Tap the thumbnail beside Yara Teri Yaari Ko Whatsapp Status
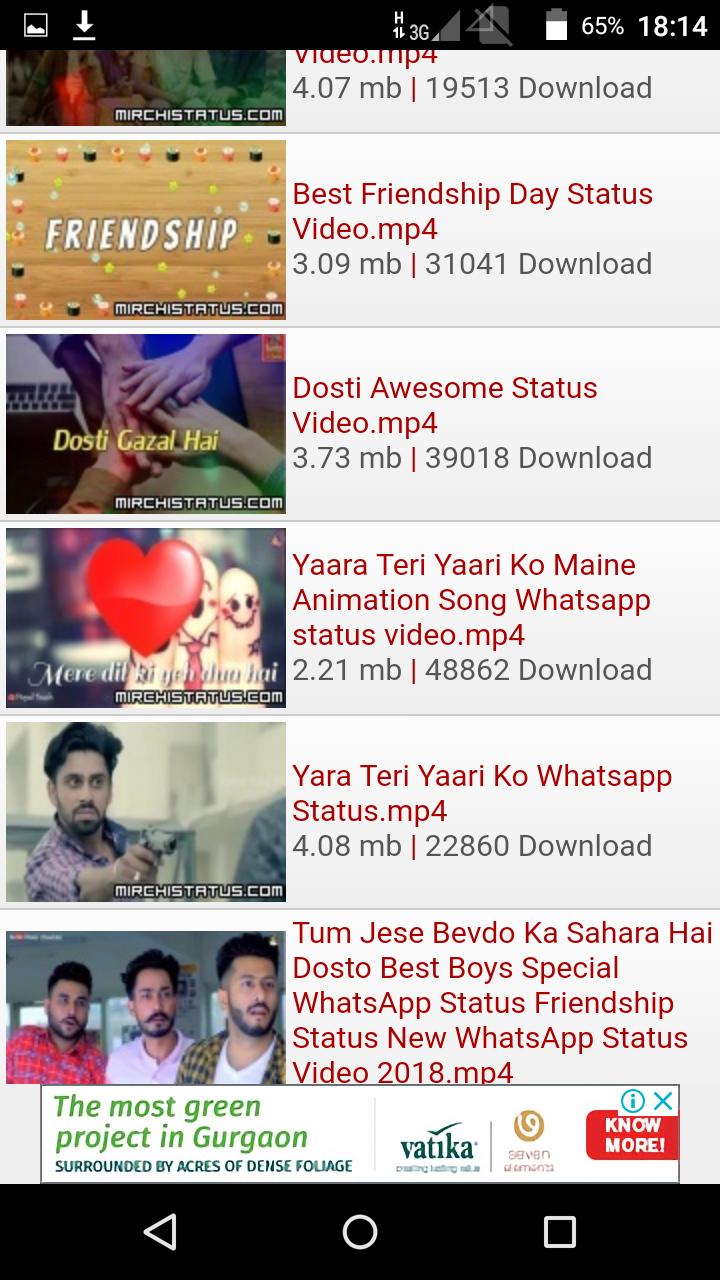Screen dimensions: 720x1280 click(x=146, y=812)
